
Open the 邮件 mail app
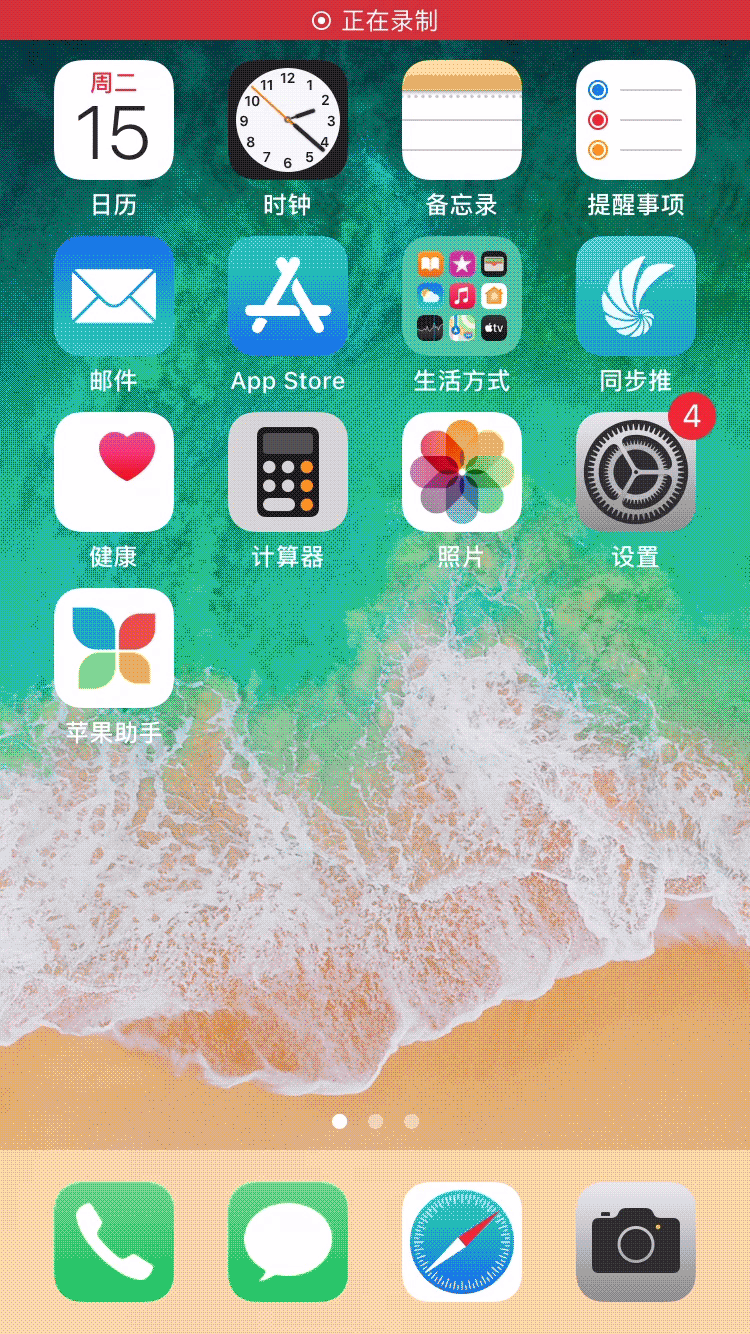tap(113, 296)
